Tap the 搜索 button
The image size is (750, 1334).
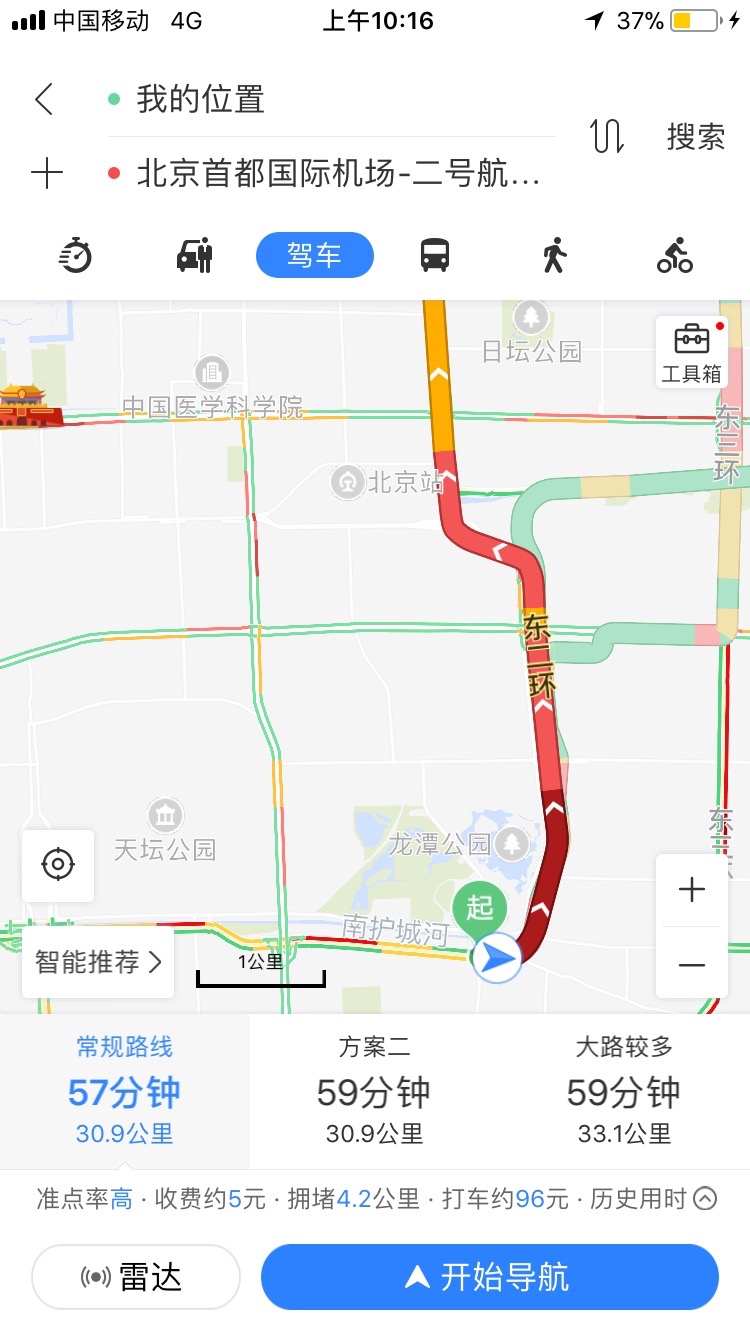[x=695, y=137]
